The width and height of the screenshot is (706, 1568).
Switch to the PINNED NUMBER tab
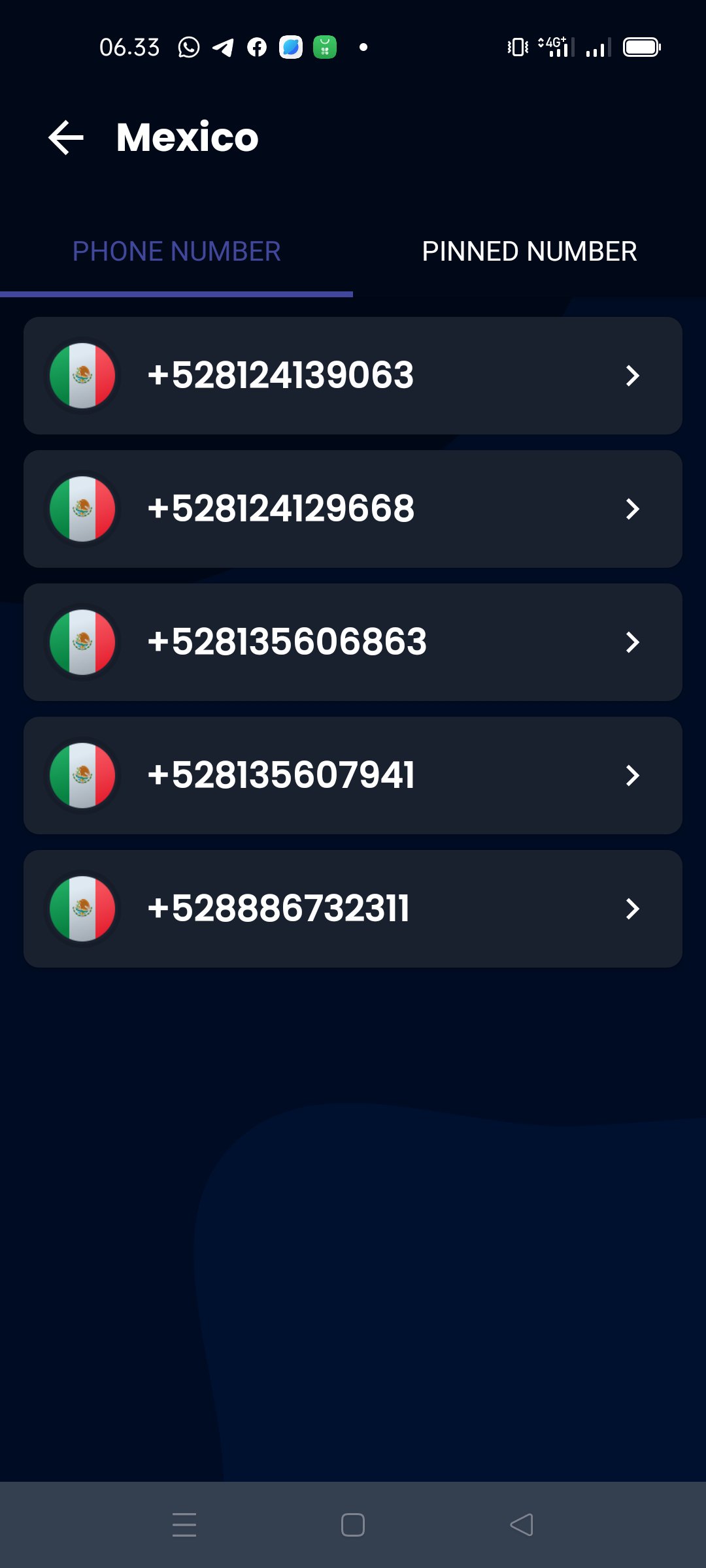point(529,250)
